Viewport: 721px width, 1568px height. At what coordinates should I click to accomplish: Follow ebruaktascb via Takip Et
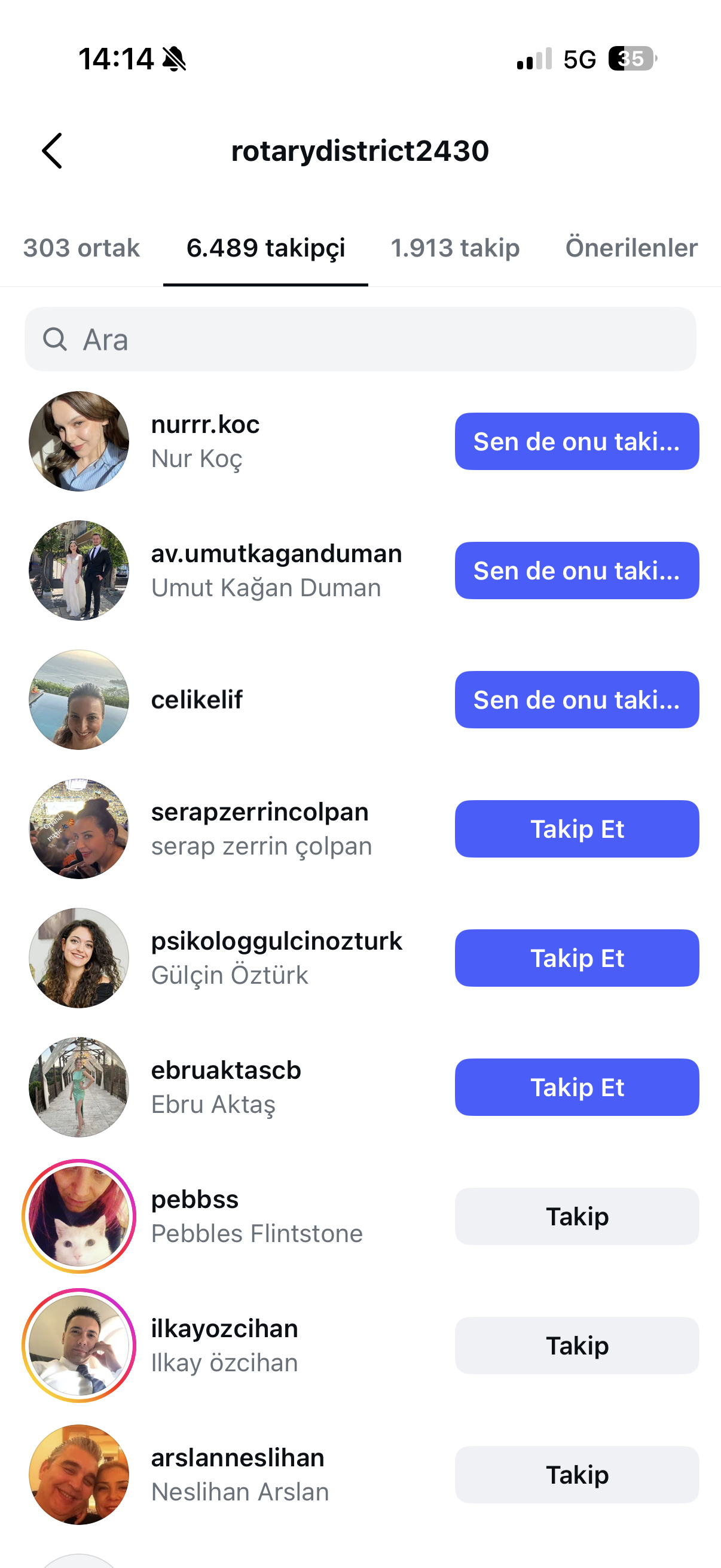[x=576, y=1087]
